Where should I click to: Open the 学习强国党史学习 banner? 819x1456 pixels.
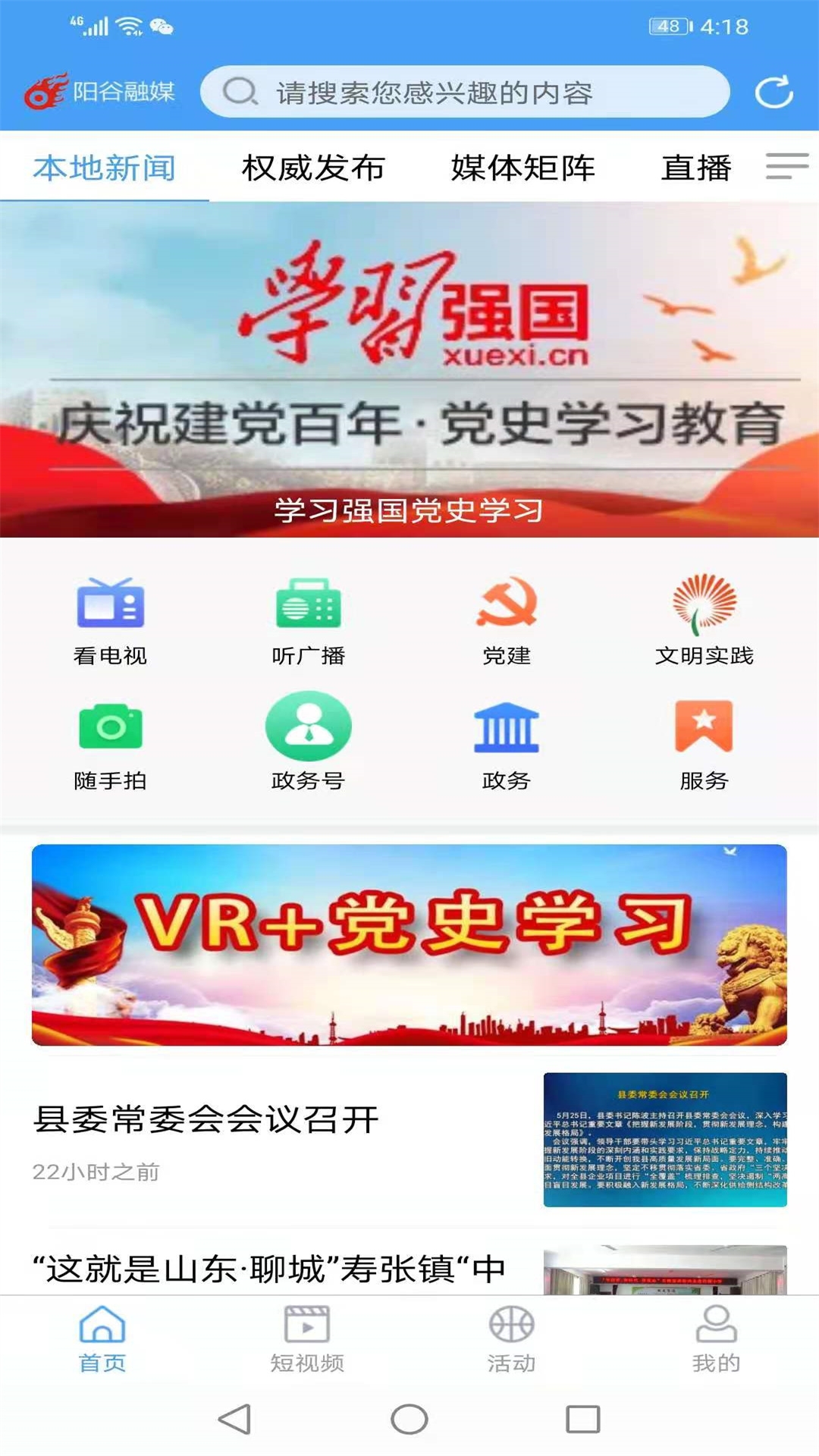409,370
